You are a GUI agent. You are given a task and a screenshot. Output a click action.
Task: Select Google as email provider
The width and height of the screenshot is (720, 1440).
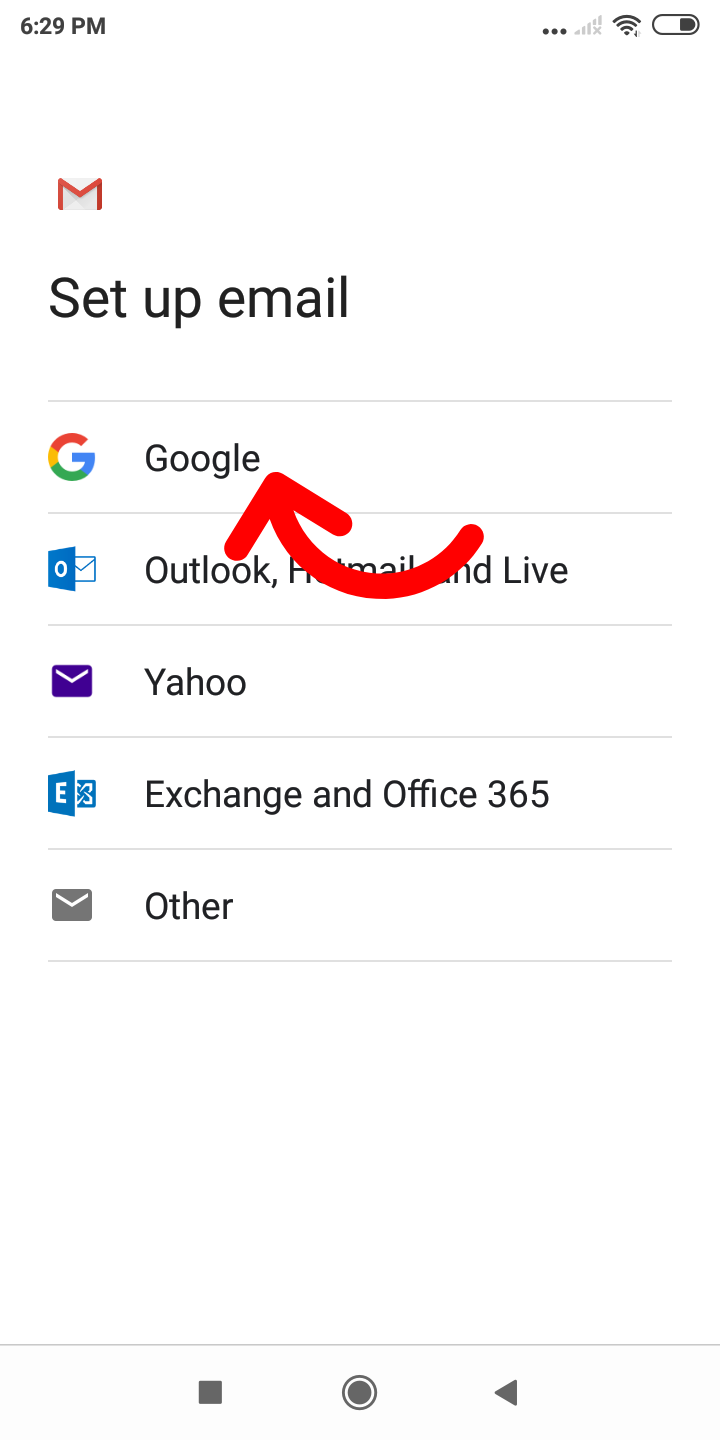pos(360,458)
